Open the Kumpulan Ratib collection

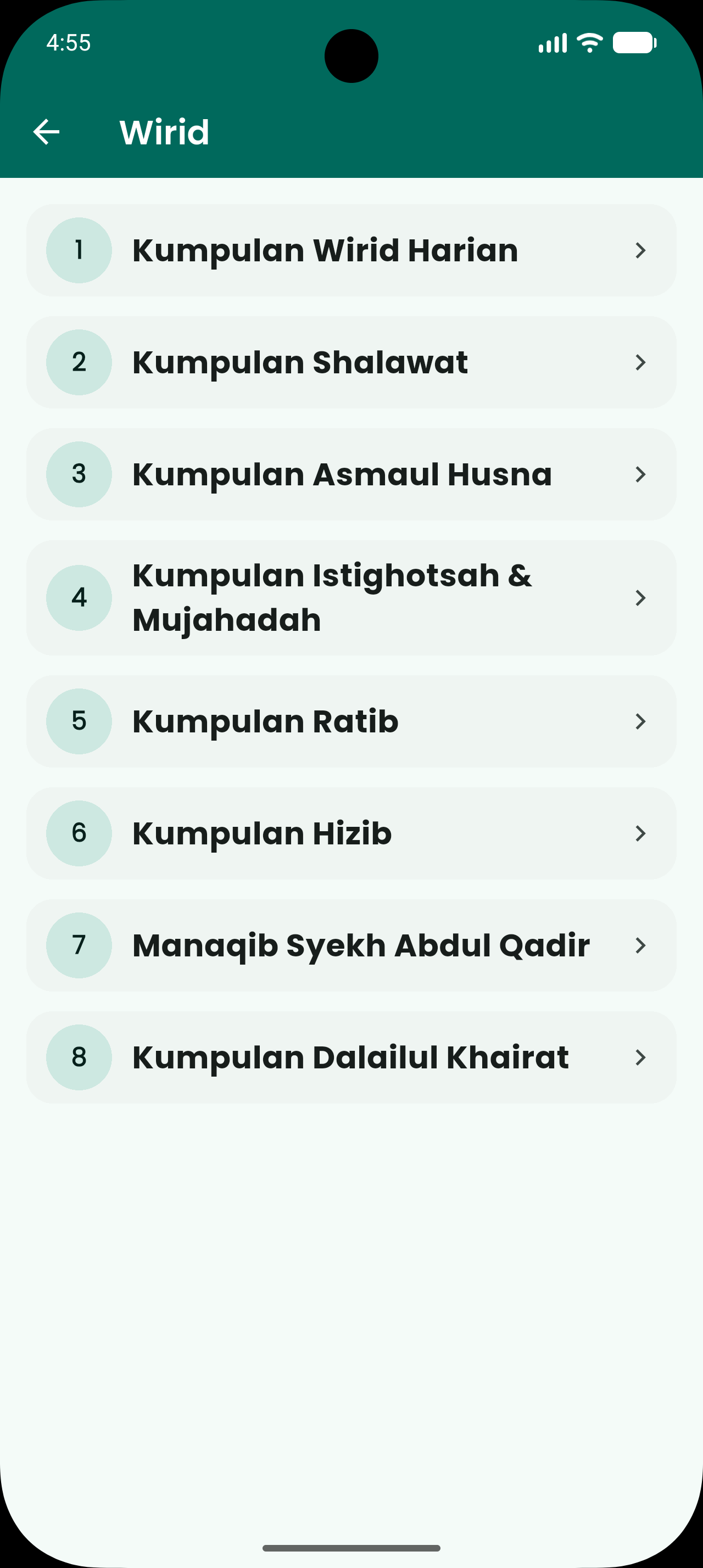(x=351, y=721)
